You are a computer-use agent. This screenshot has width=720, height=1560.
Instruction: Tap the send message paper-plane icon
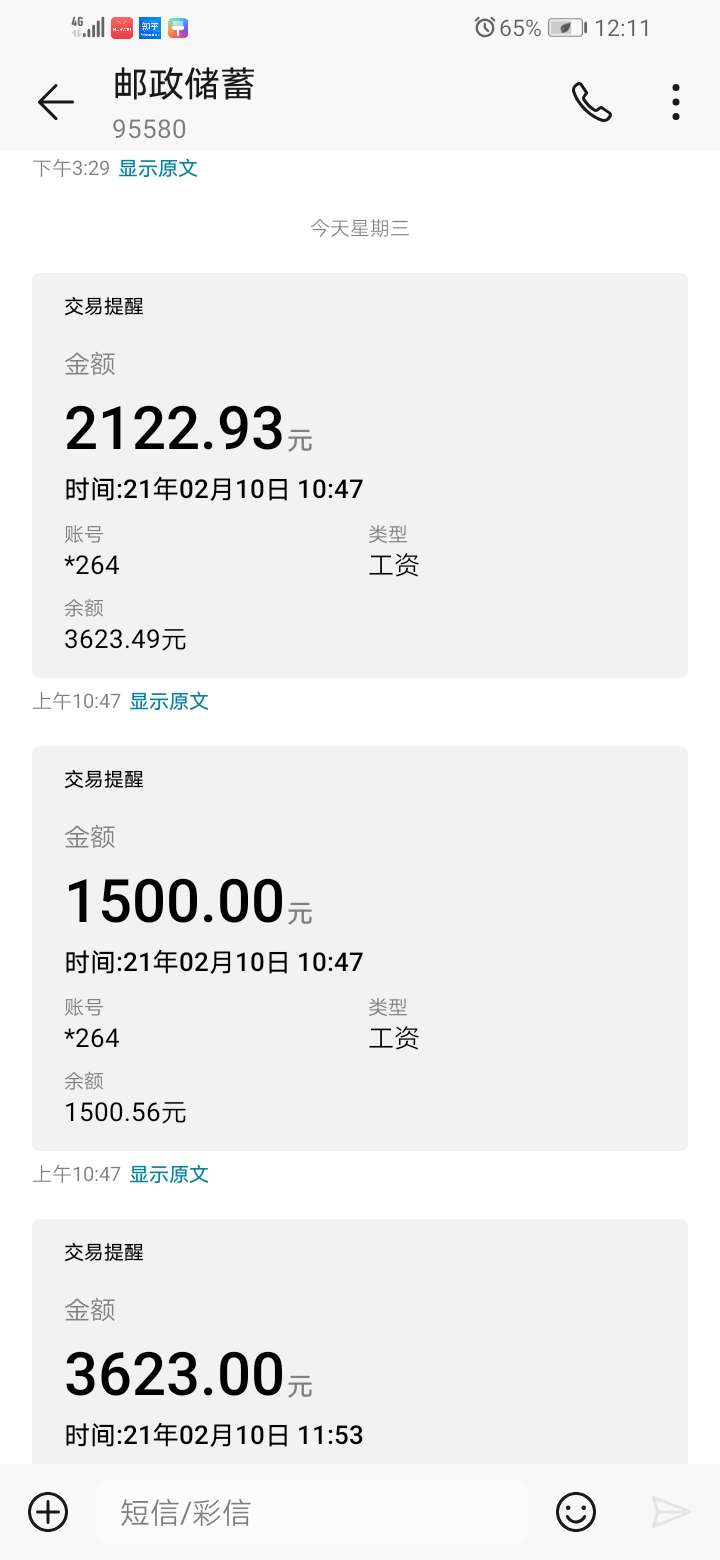[668, 1513]
